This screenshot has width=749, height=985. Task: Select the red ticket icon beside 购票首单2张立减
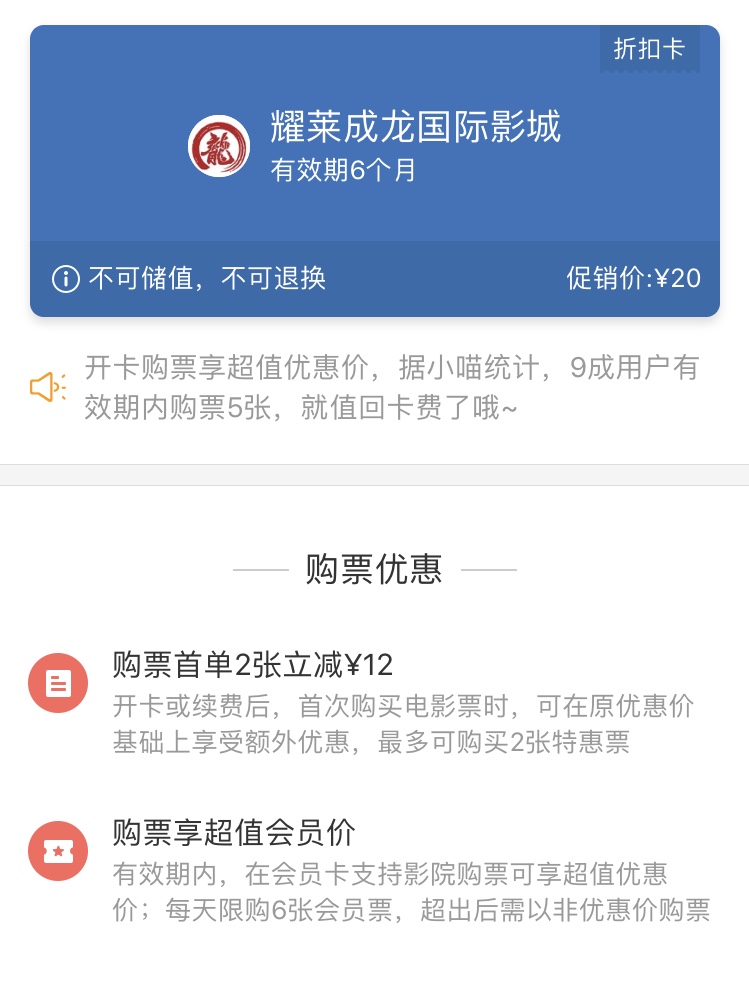(58, 682)
